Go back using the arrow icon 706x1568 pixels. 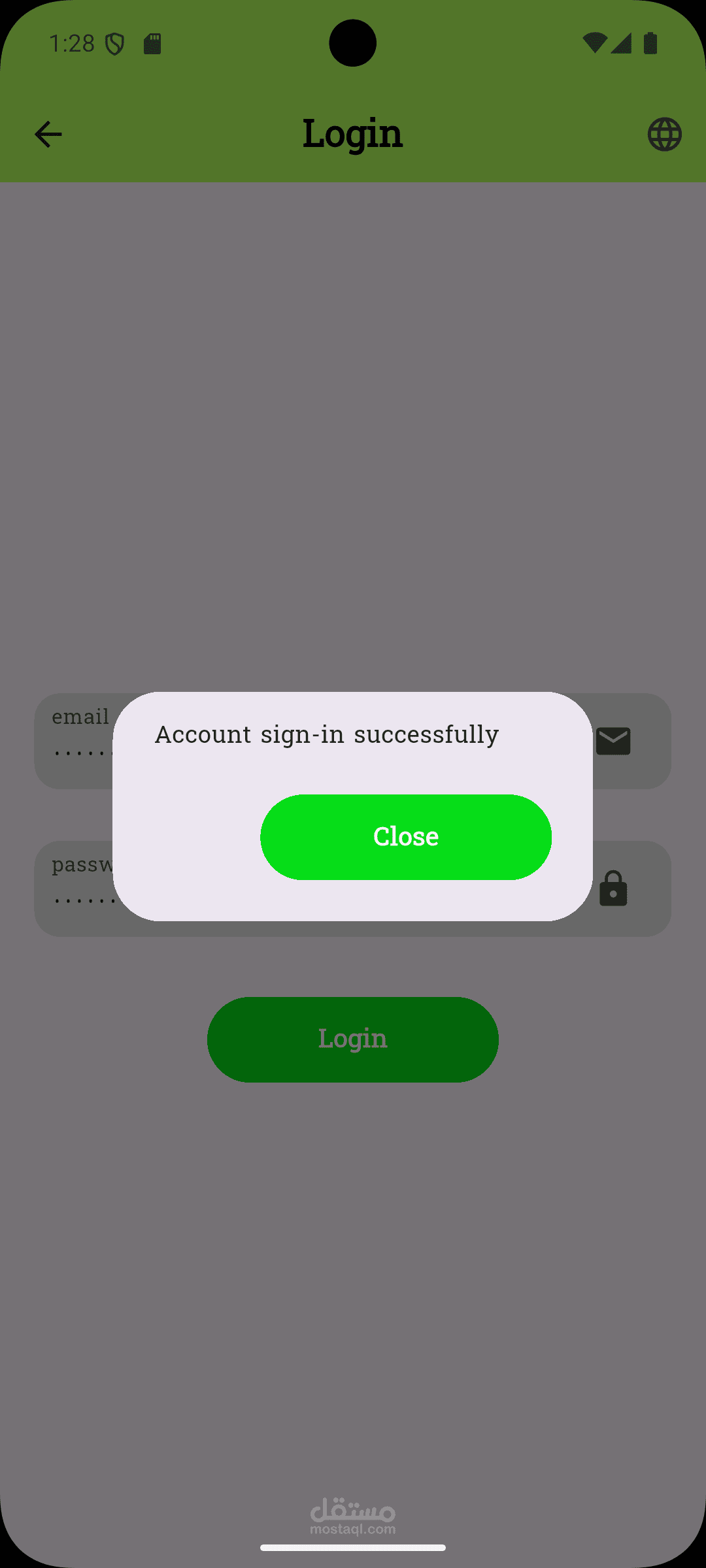click(x=48, y=135)
